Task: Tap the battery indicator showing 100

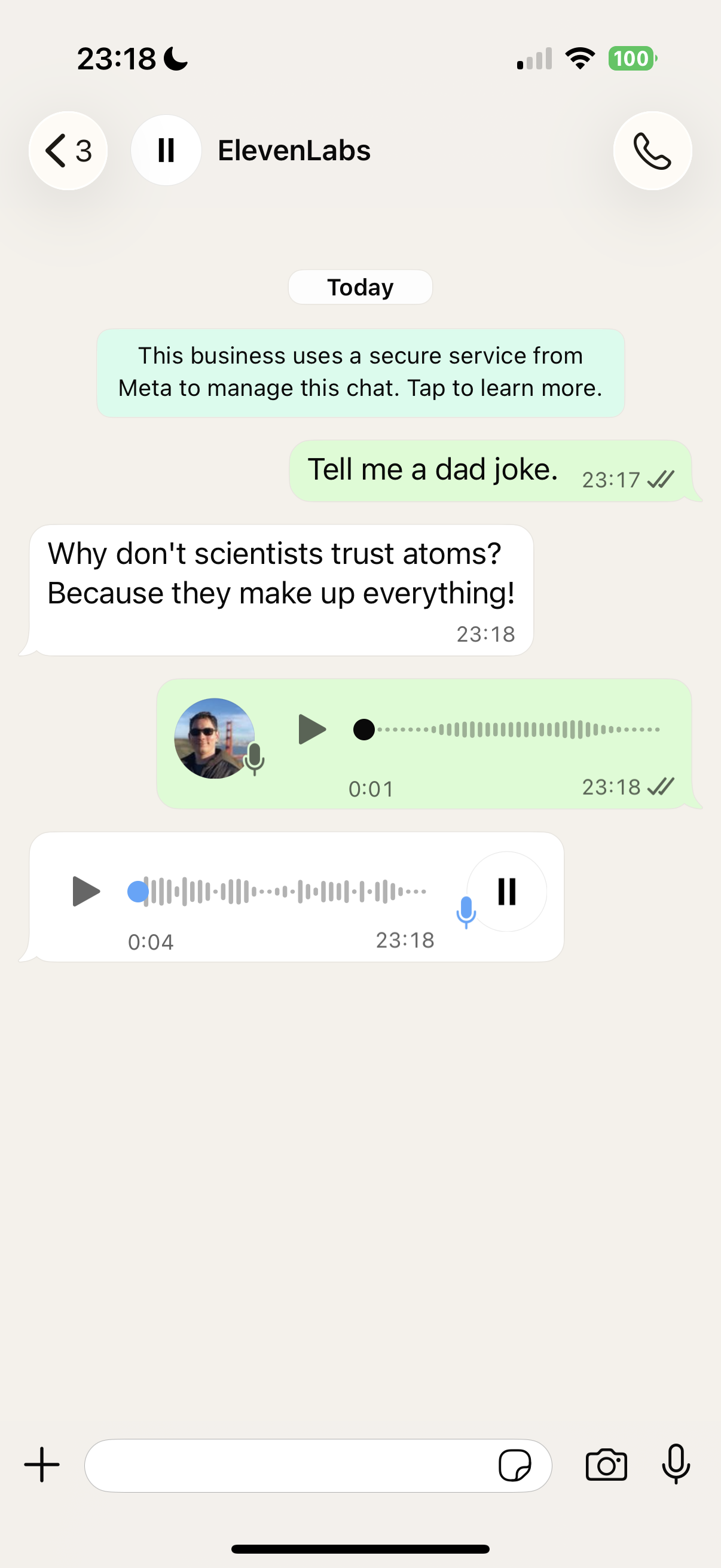Action: 632,59
